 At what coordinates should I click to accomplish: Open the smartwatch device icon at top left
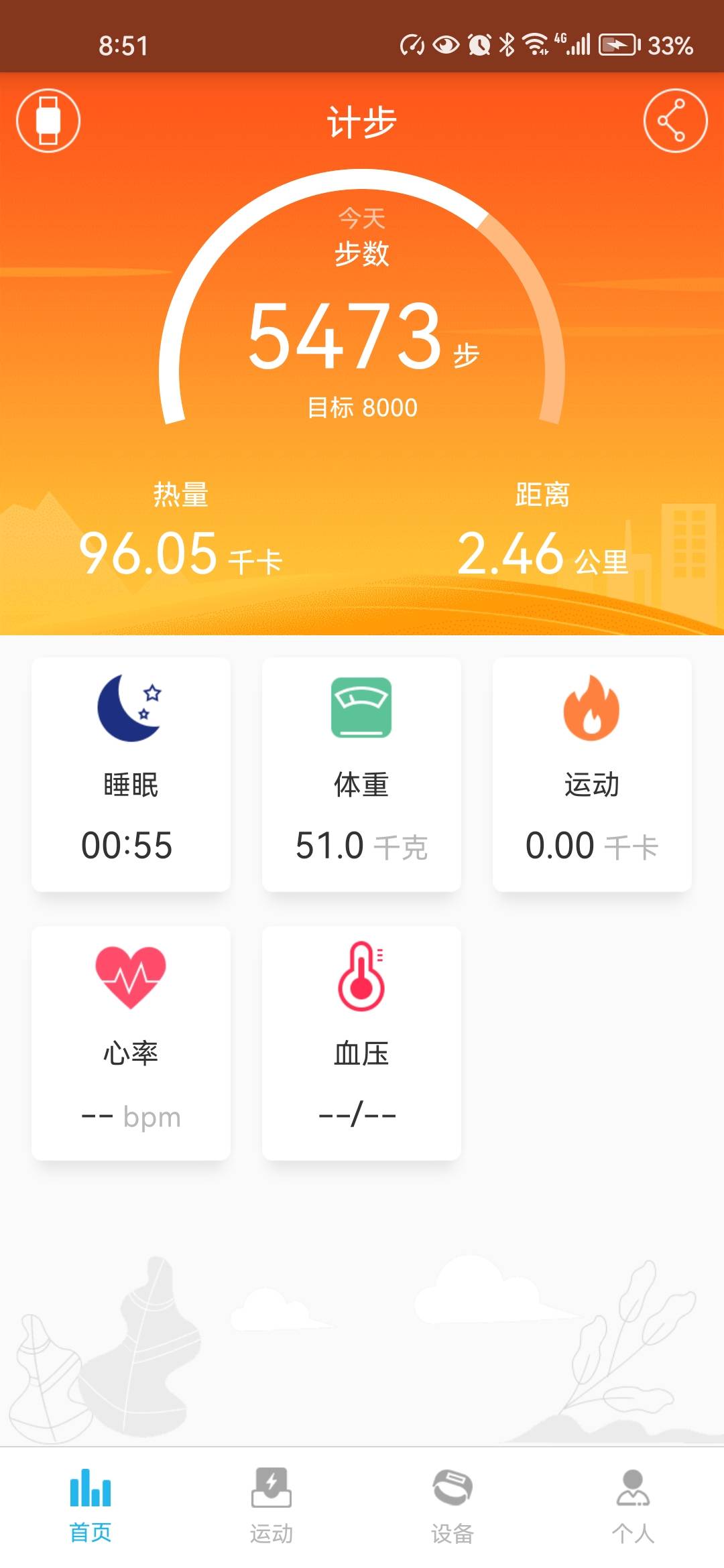tap(47, 119)
